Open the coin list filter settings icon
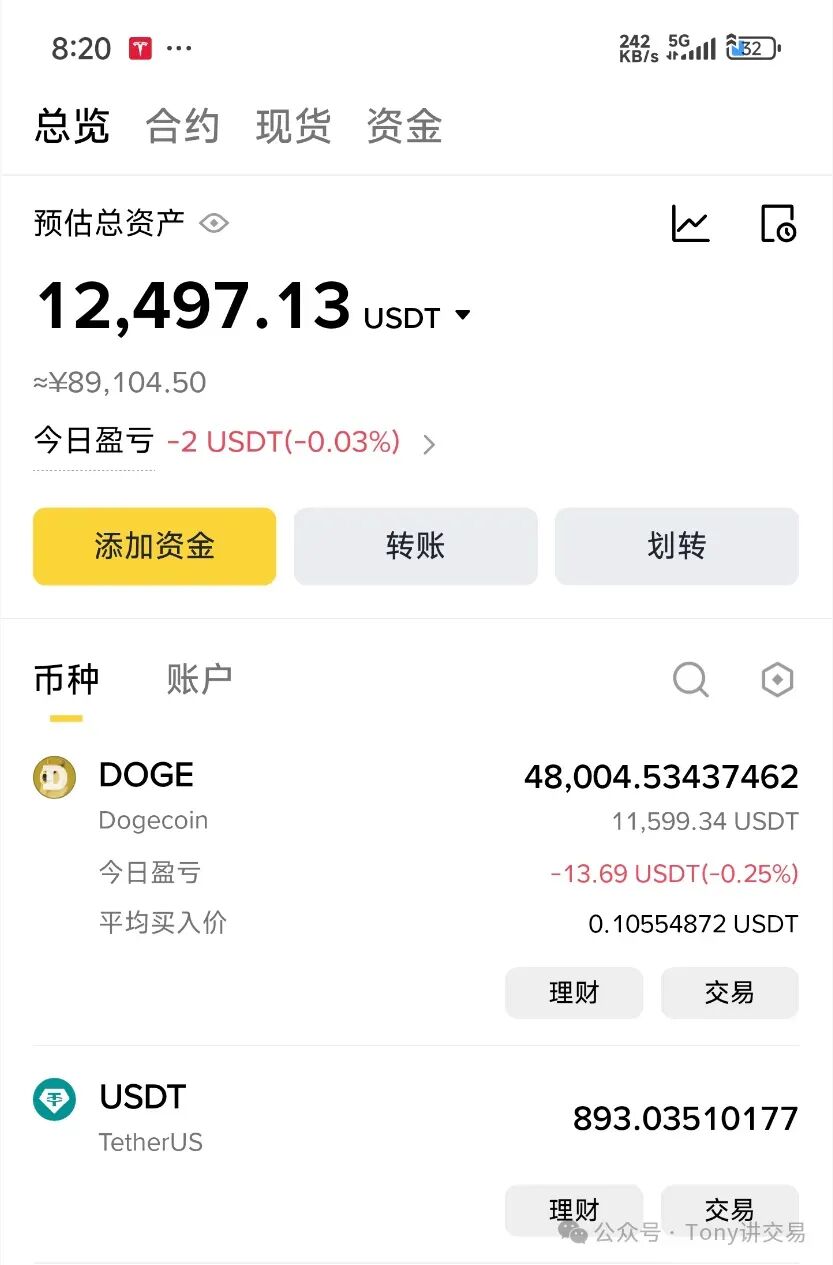The width and height of the screenshot is (833, 1265). pyautogui.click(x=777, y=679)
